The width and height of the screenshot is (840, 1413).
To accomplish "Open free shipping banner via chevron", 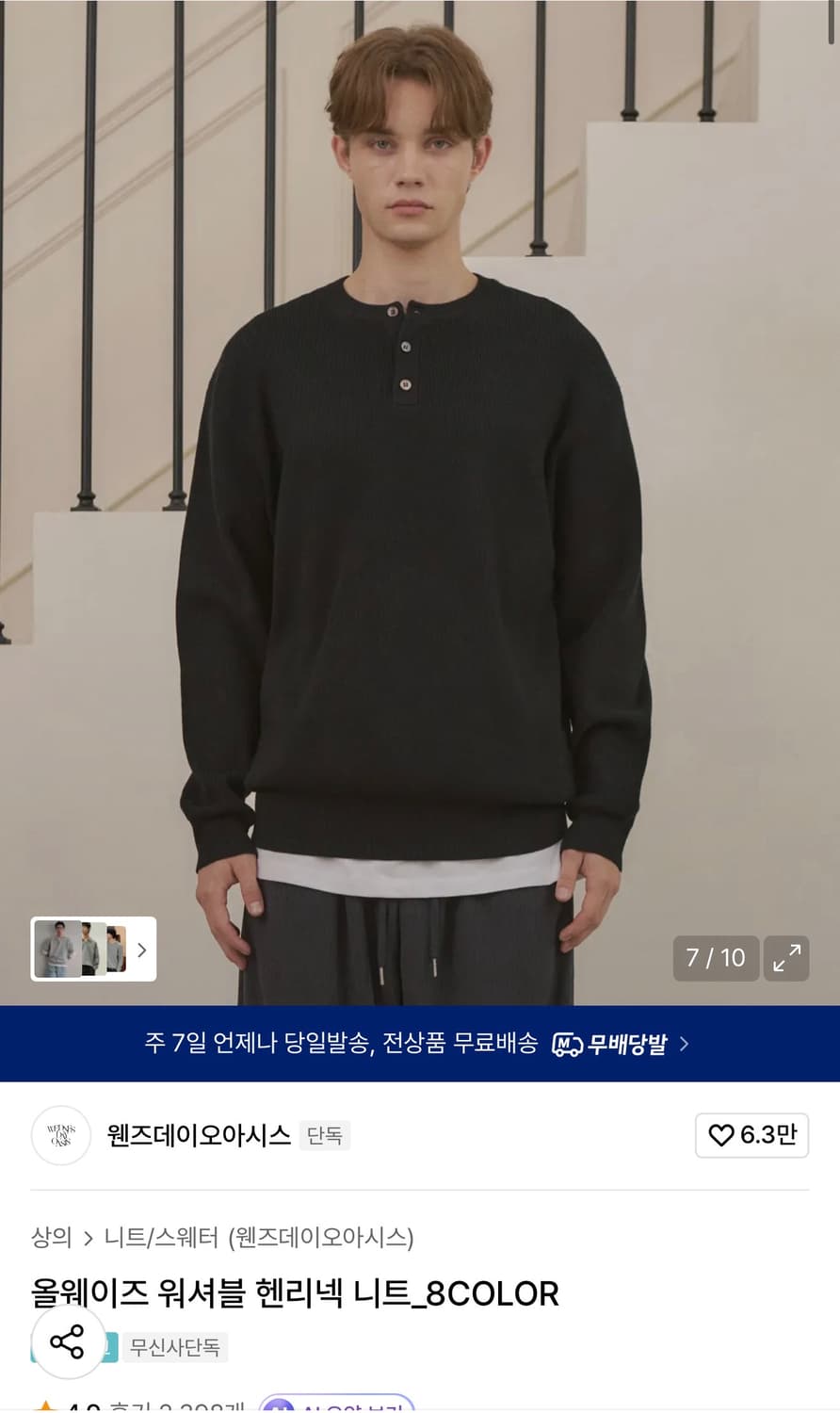I will (685, 1044).
